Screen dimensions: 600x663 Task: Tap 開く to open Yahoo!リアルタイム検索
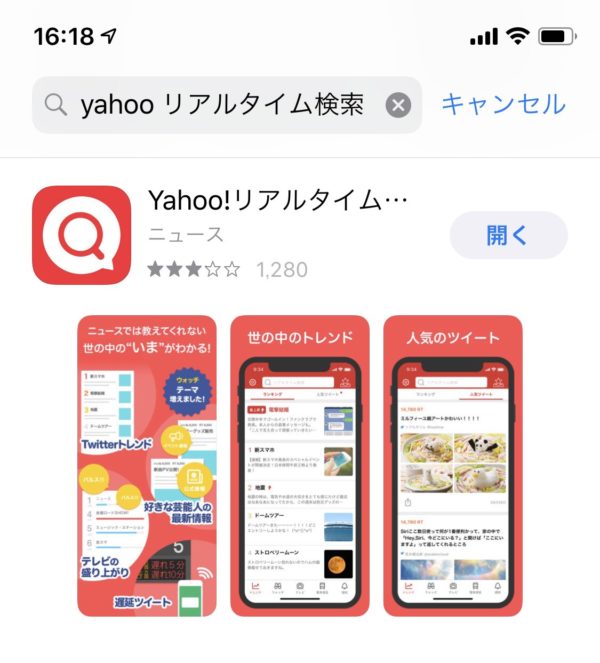click(x=508, y=236)
